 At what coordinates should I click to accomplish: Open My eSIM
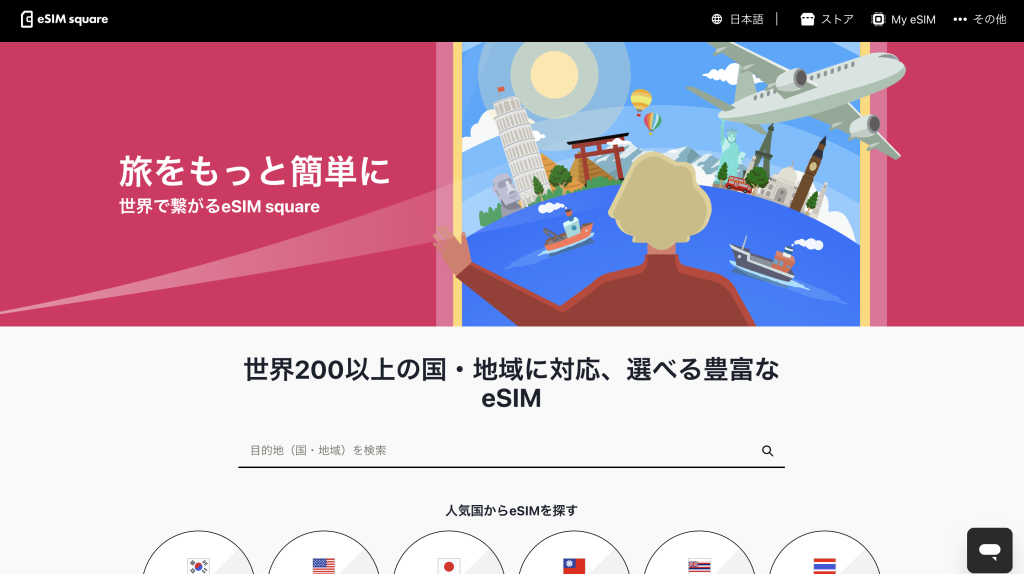[x=904, y=19]
